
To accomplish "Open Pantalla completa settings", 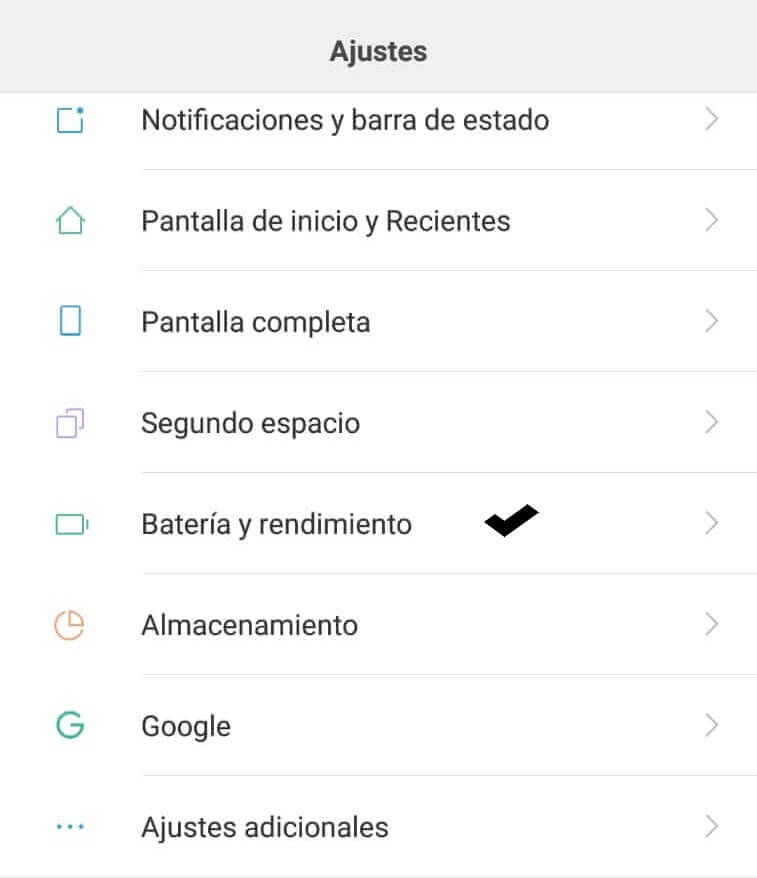I will tap(256, 322).
